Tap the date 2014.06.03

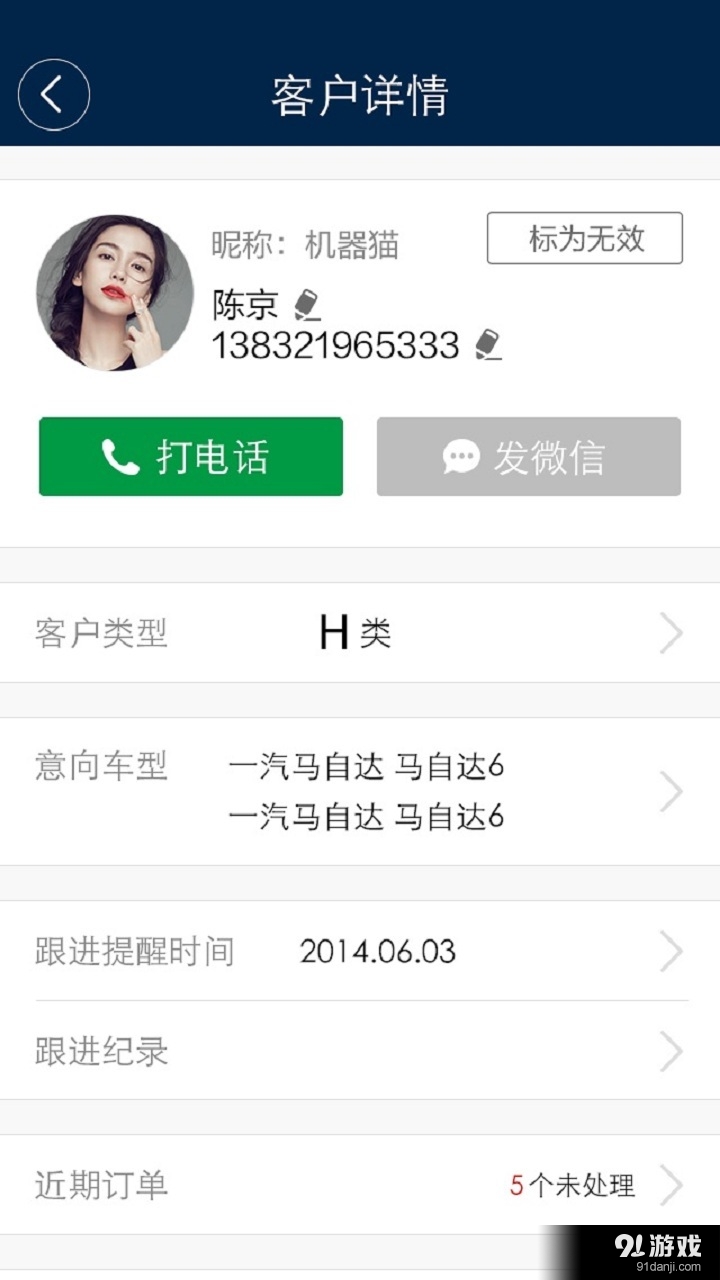[x=379, y=951]
